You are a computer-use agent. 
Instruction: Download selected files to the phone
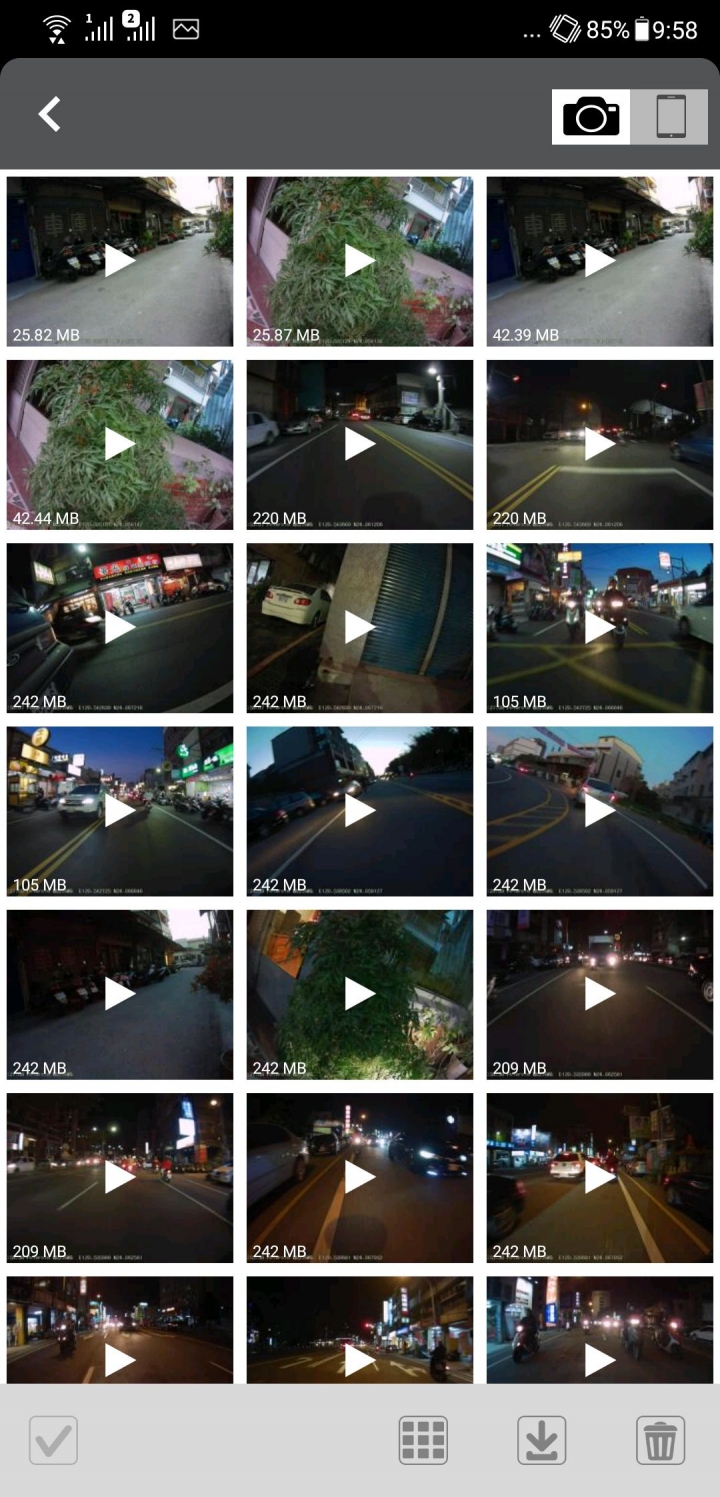pyautogui.click(x=541, y=1440)
